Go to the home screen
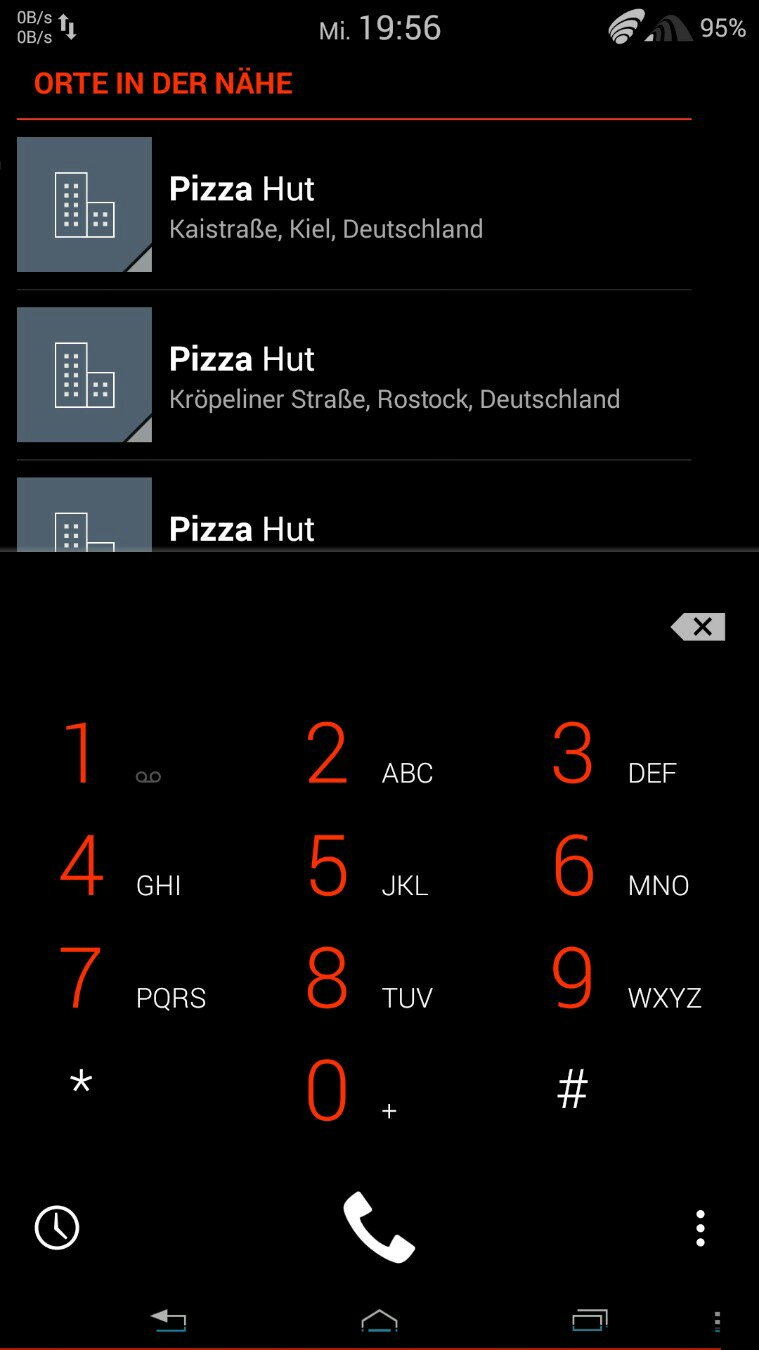759x1350 pixels. pyautogui.click(x=379, y=1321)
